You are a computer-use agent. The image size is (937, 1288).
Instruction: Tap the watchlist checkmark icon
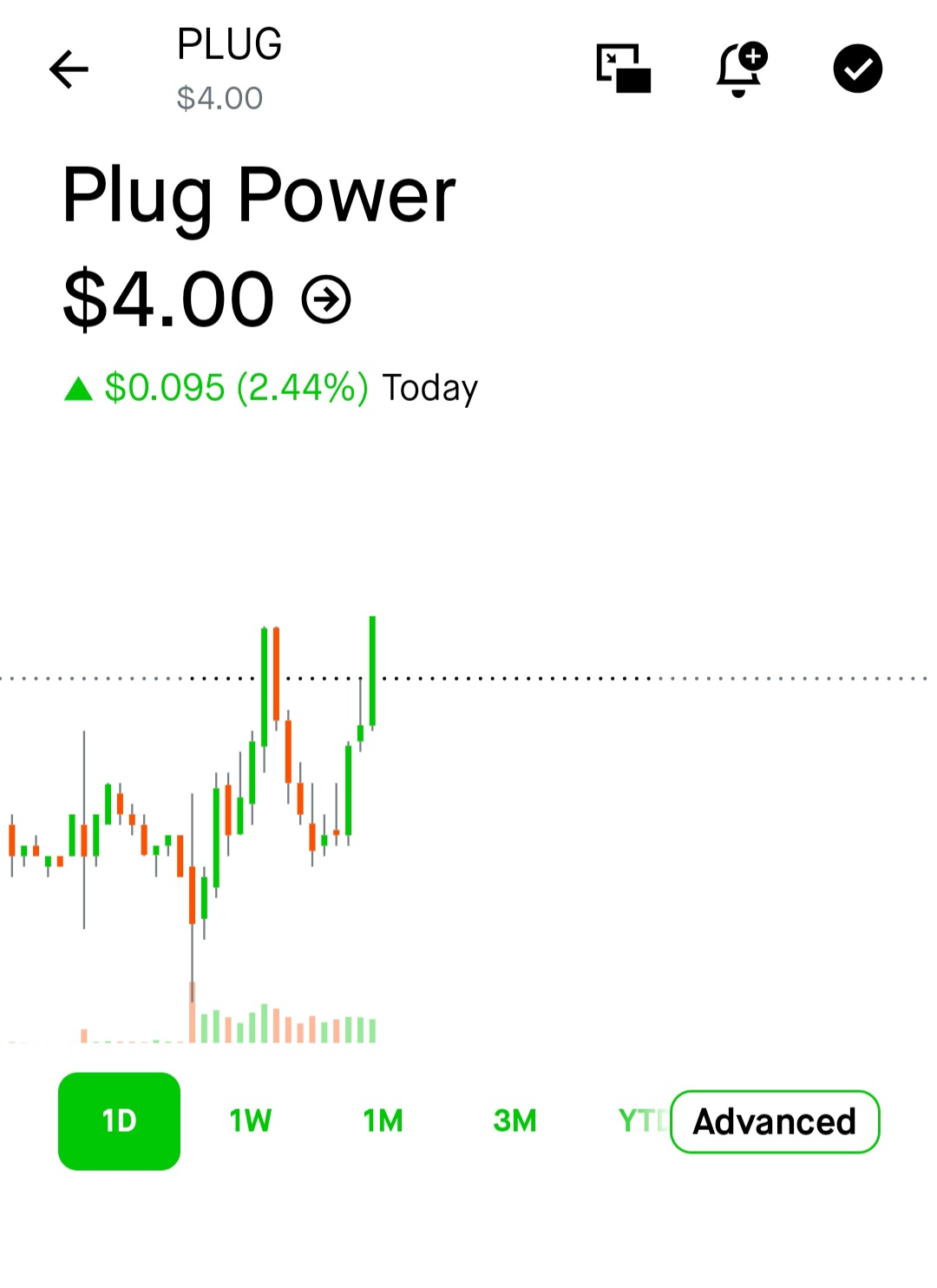[857, 69]
